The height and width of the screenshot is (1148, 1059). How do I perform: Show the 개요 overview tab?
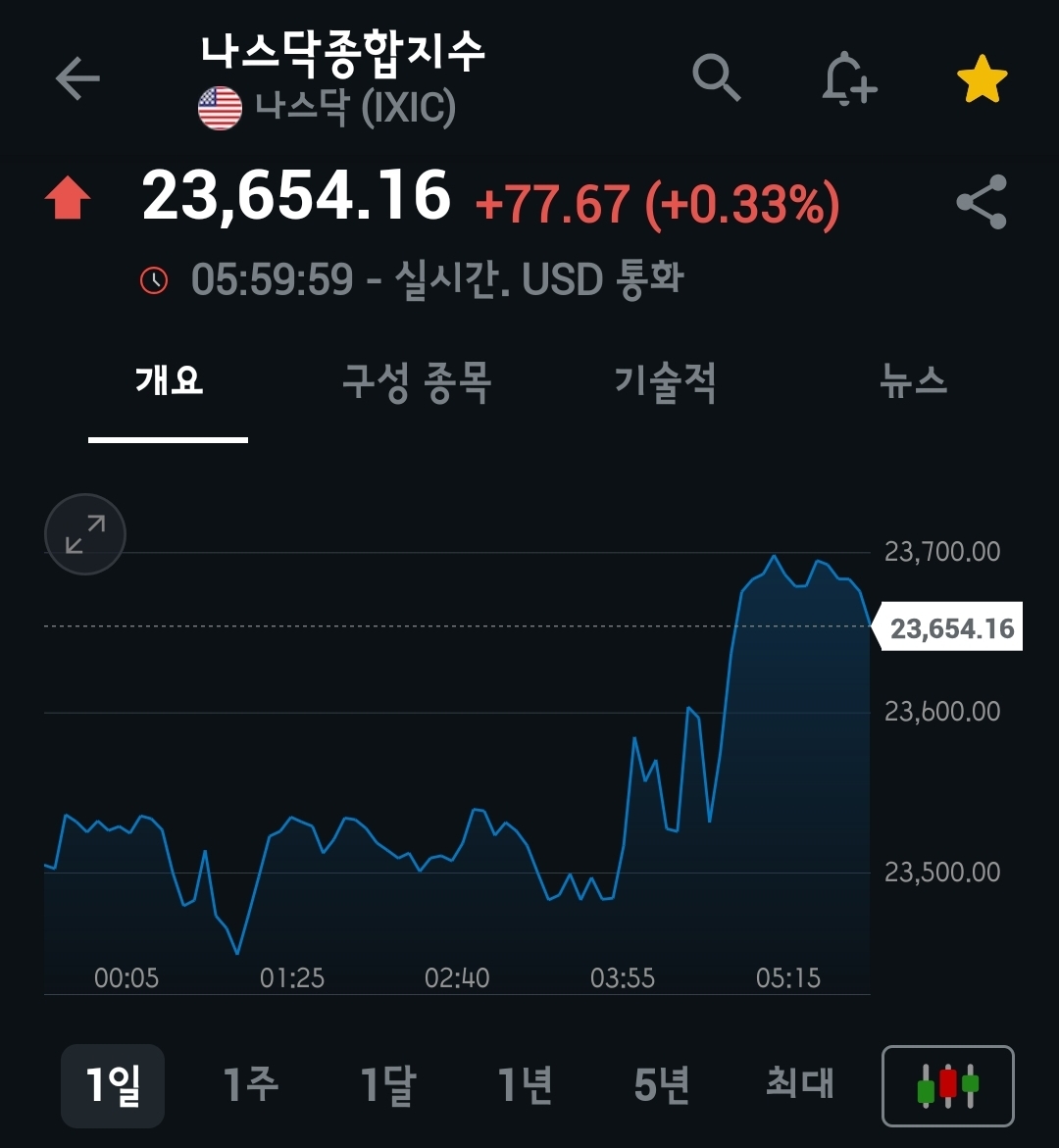click(x=169, y=380)
